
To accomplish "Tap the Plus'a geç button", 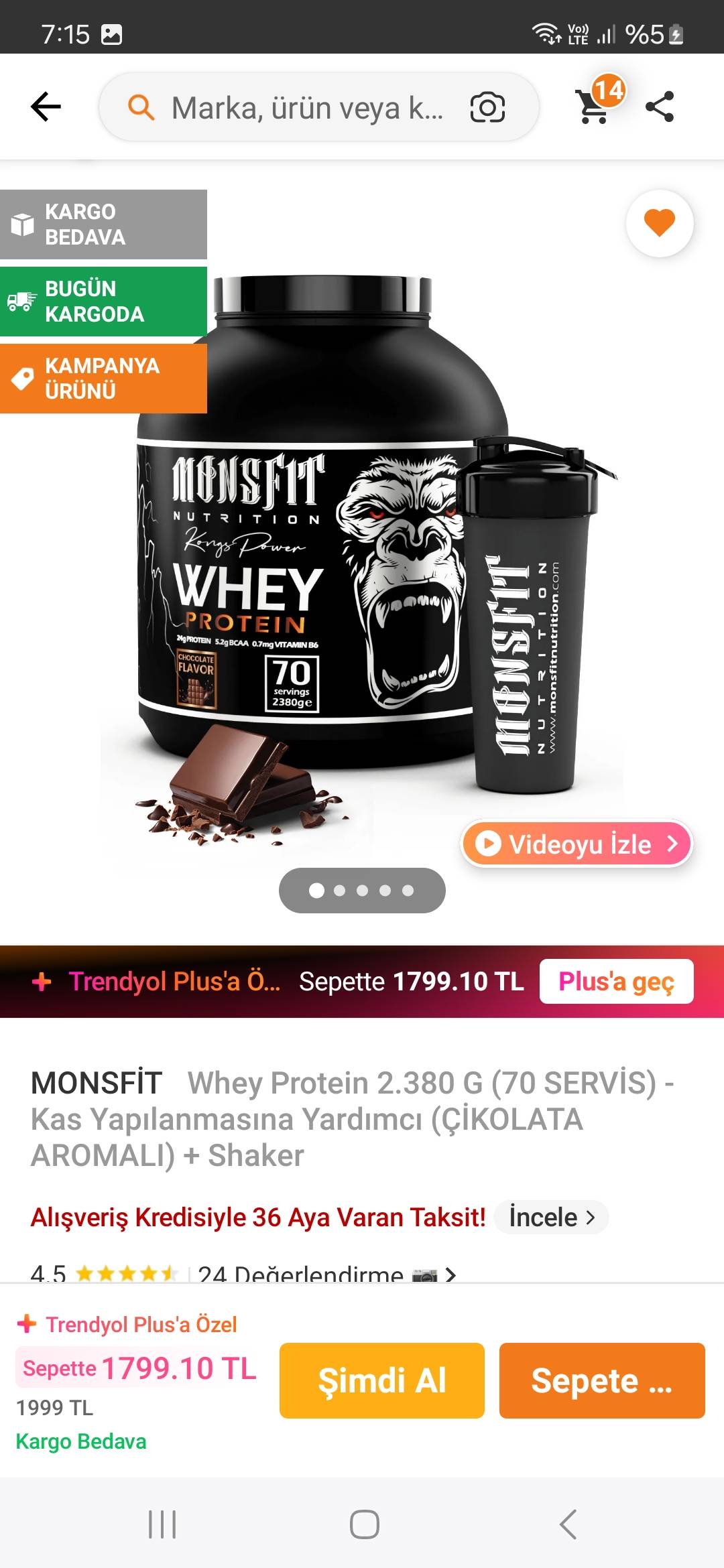I will point(616,981).
